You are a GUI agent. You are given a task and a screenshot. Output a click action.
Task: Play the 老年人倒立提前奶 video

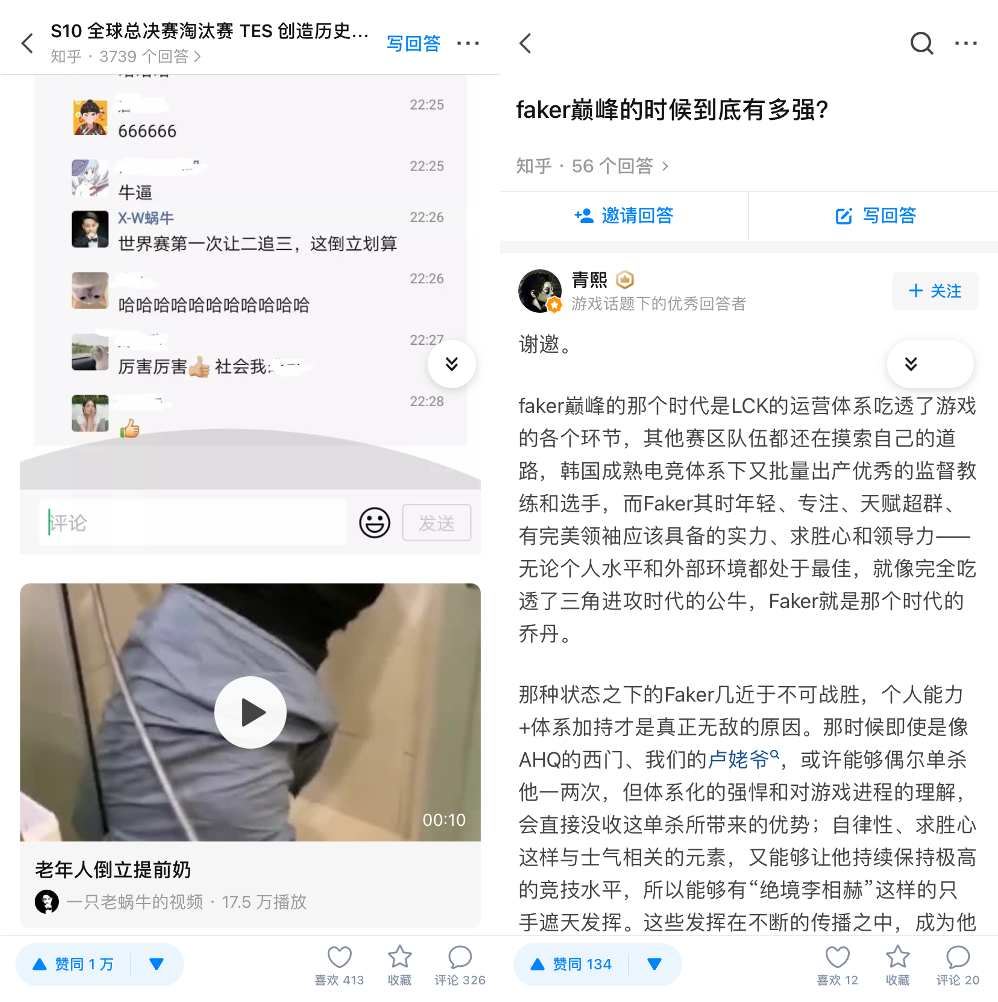click(250, 712)
